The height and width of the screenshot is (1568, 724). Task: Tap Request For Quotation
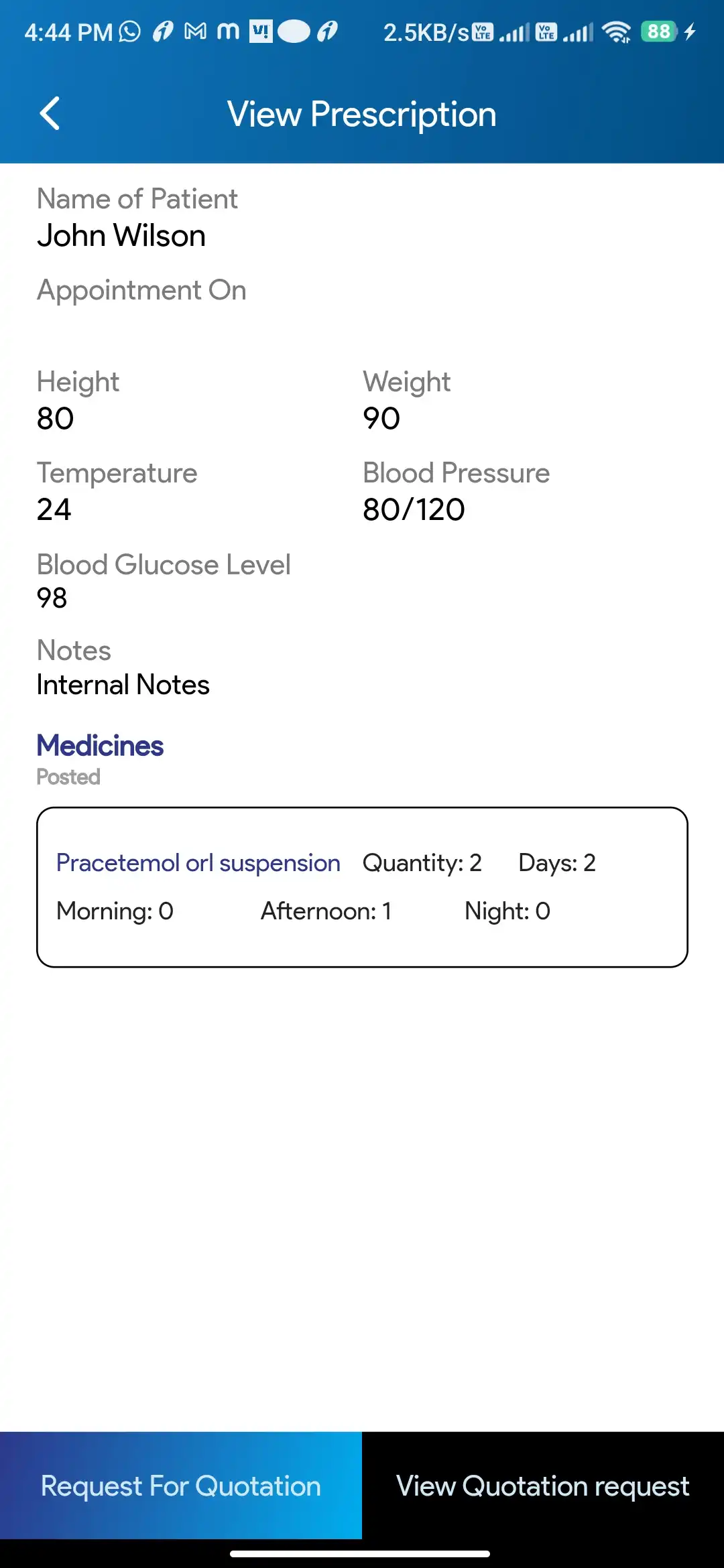click(180, 1486)
